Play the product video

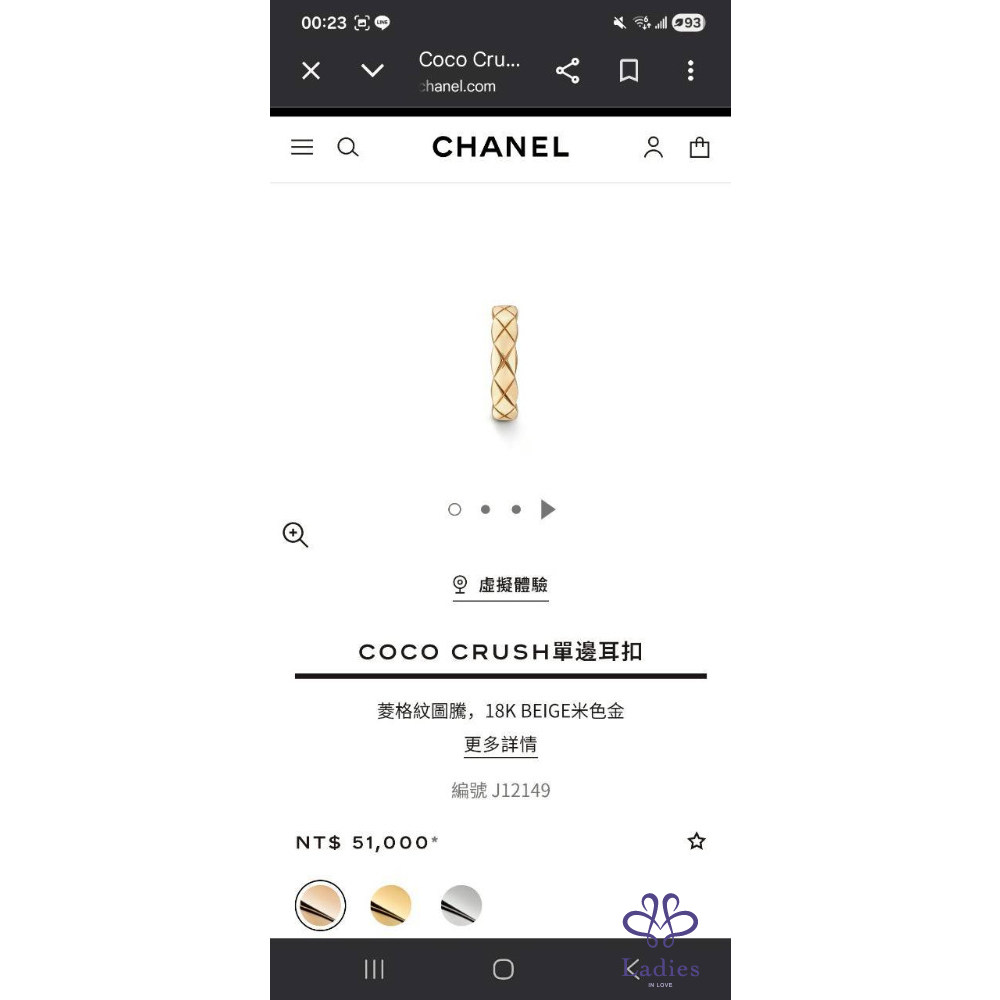point(548,510)
